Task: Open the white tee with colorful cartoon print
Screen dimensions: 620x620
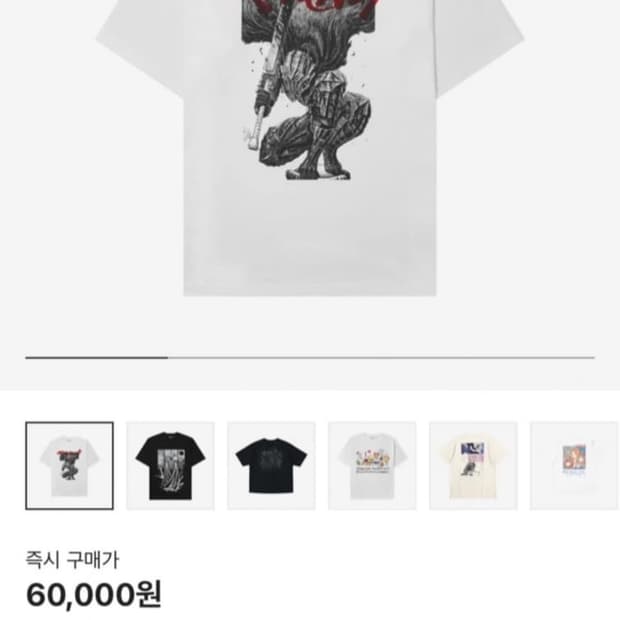Action: [372, 466]
